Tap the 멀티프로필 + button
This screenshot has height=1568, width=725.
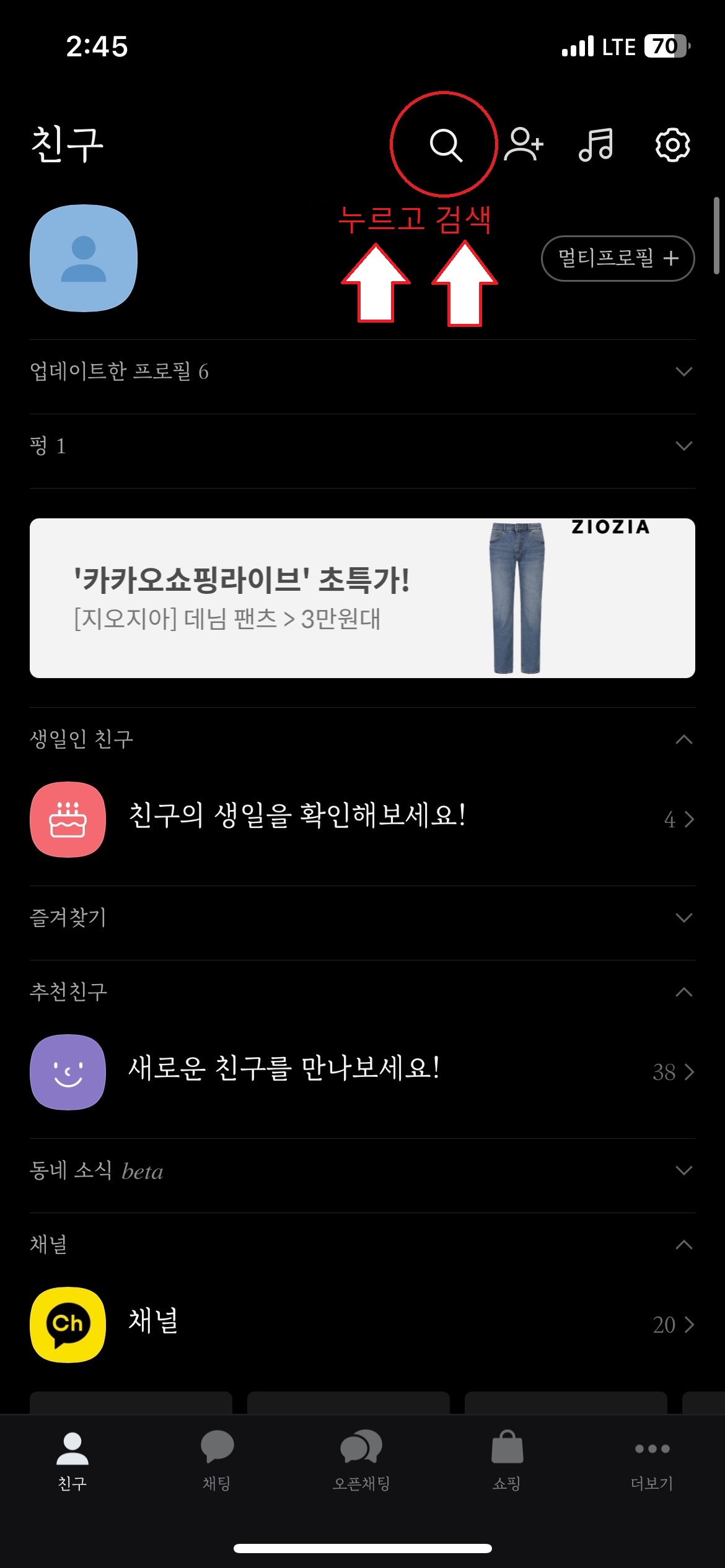pyautogui.click(x=618, y=258)
